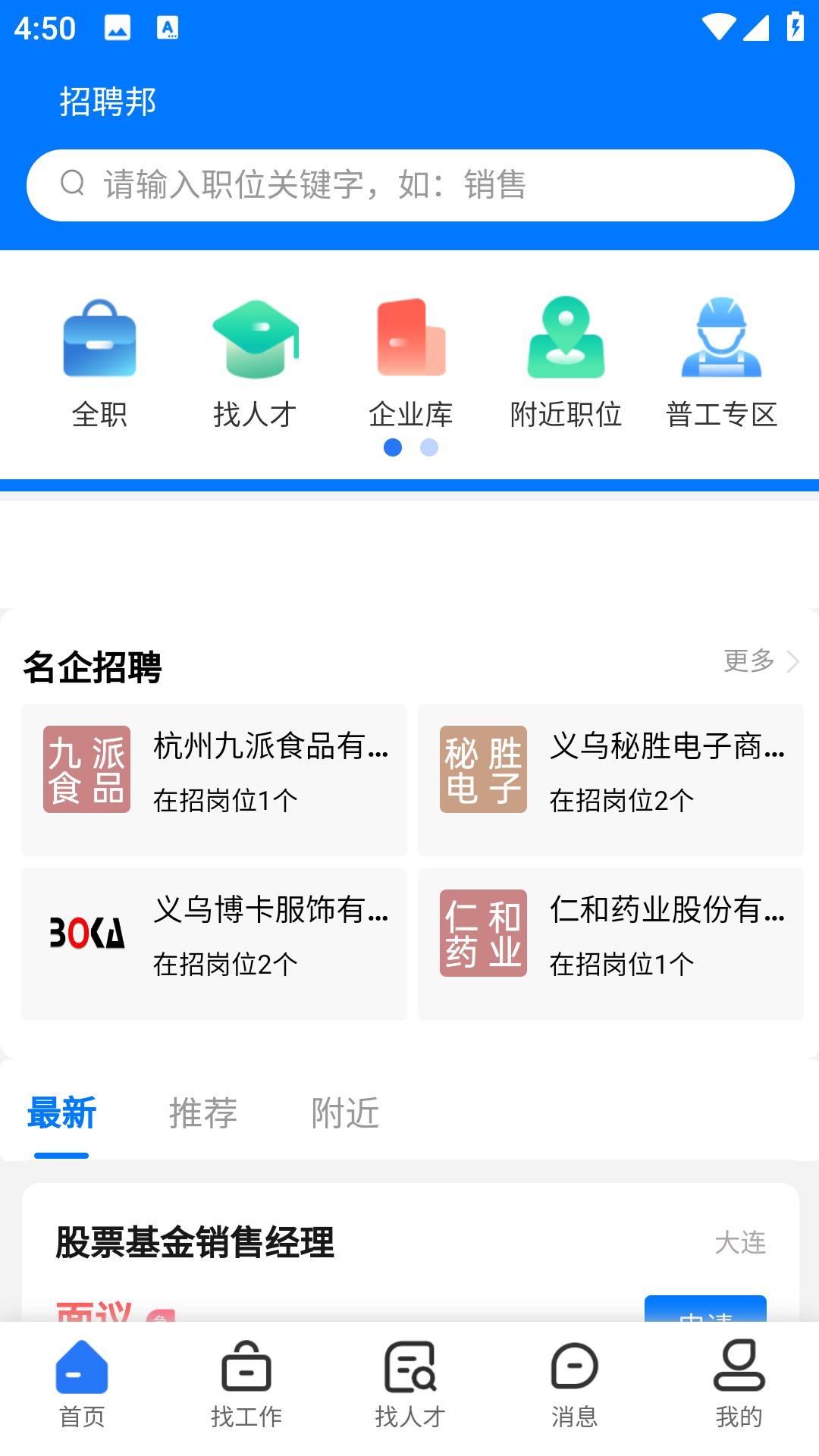The image size is (819, 1456).
Task: Open the 消息 messages tab
Action: pyautogui.click(x=574, y=1385)
